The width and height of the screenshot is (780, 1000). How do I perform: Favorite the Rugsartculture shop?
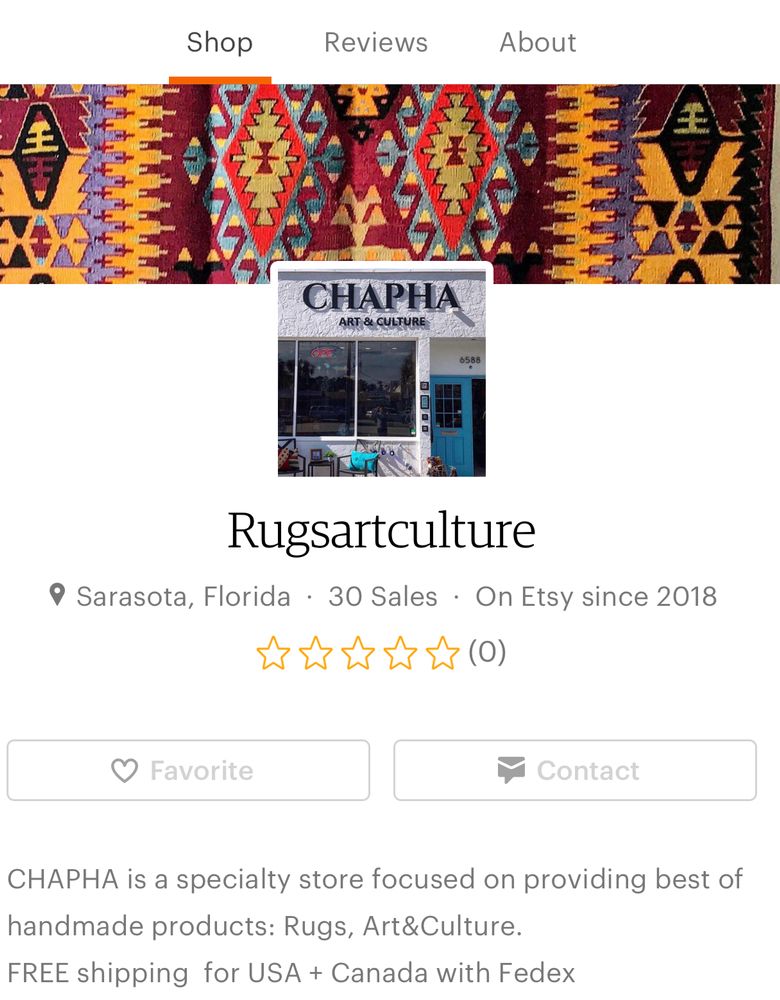click(188, 770)
